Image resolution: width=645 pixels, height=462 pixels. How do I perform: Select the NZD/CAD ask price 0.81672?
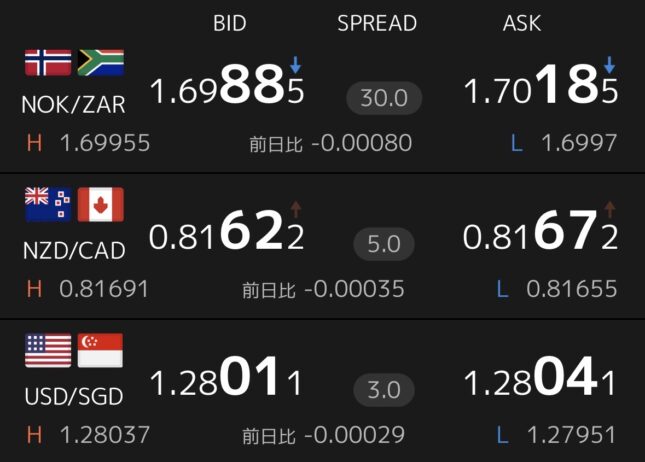pyautogui.click(x=541, y=230)
